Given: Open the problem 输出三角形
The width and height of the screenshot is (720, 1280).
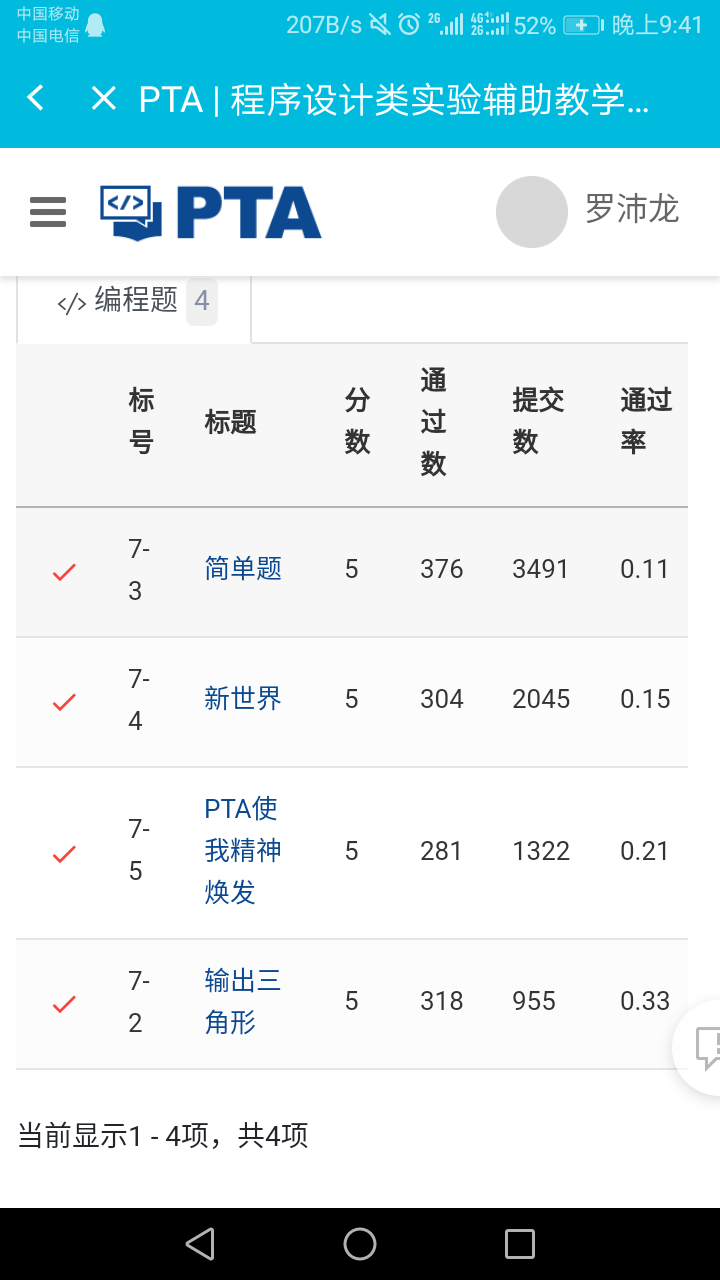Looking at the screenshot, I should pos(242,1001).
